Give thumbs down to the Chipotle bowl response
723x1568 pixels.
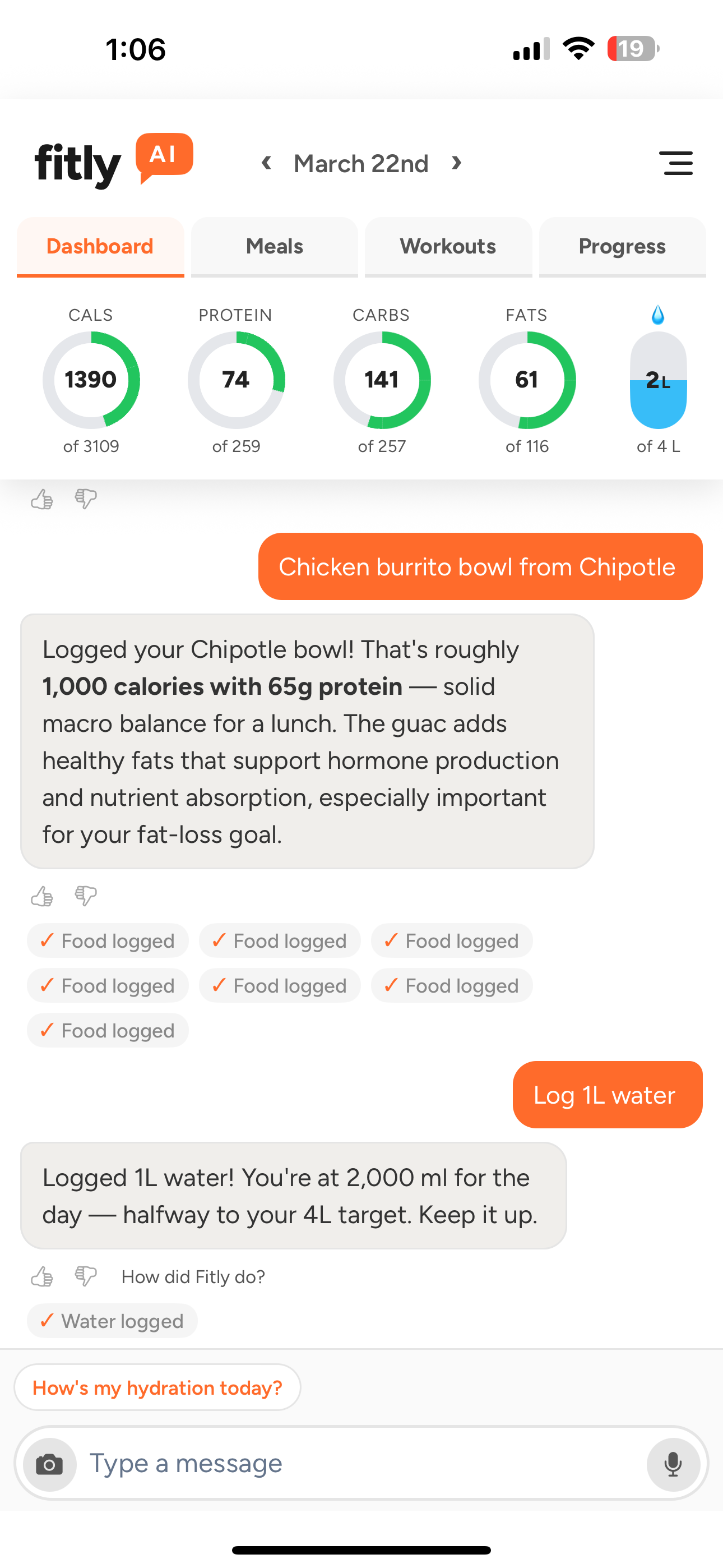click(85, 896)
